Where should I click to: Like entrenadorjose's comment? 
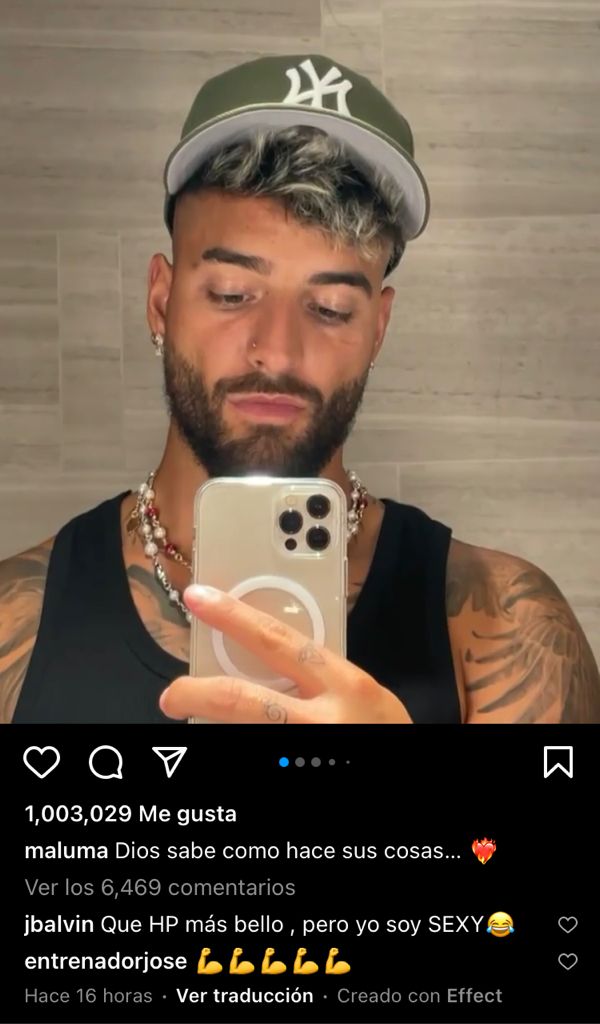point(567,961)
